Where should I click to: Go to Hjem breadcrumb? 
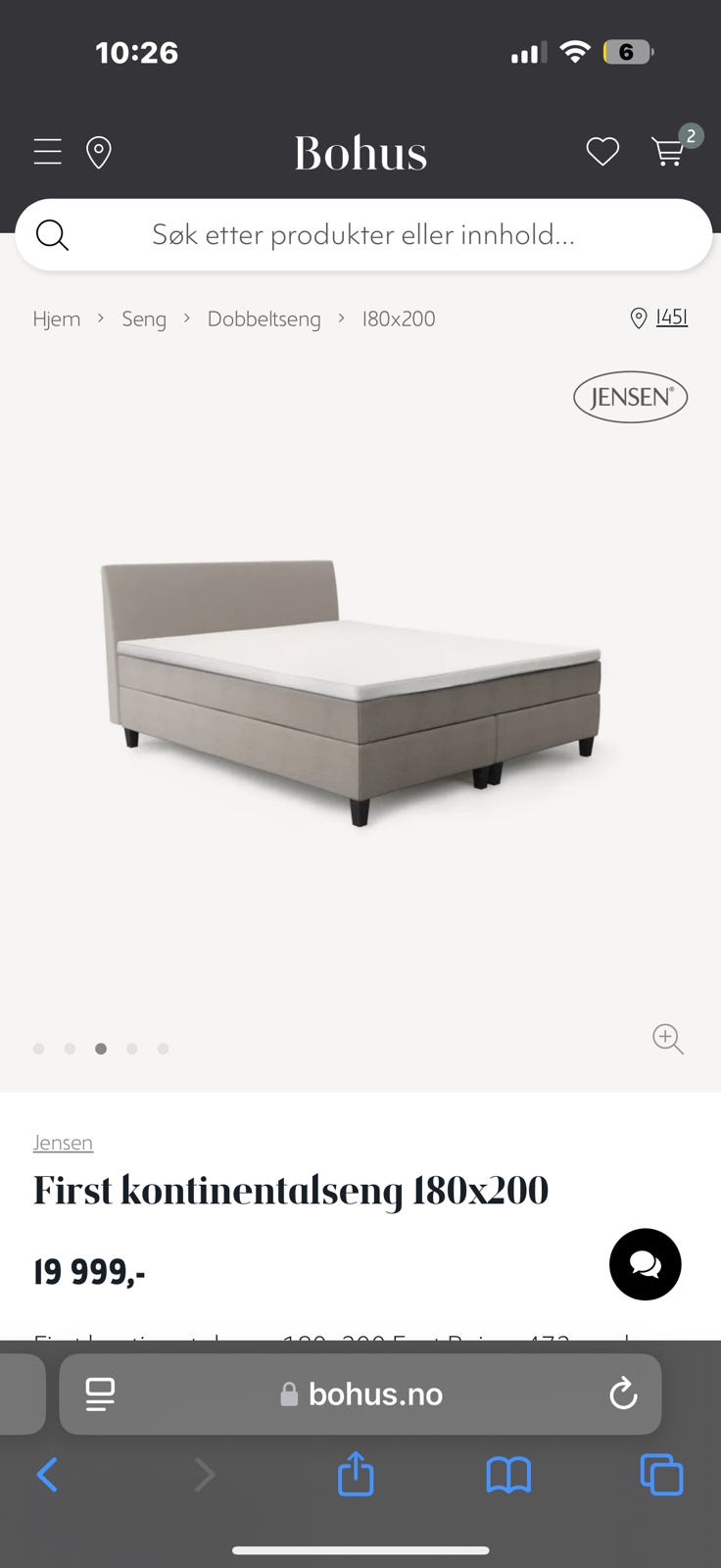point(57,318)
